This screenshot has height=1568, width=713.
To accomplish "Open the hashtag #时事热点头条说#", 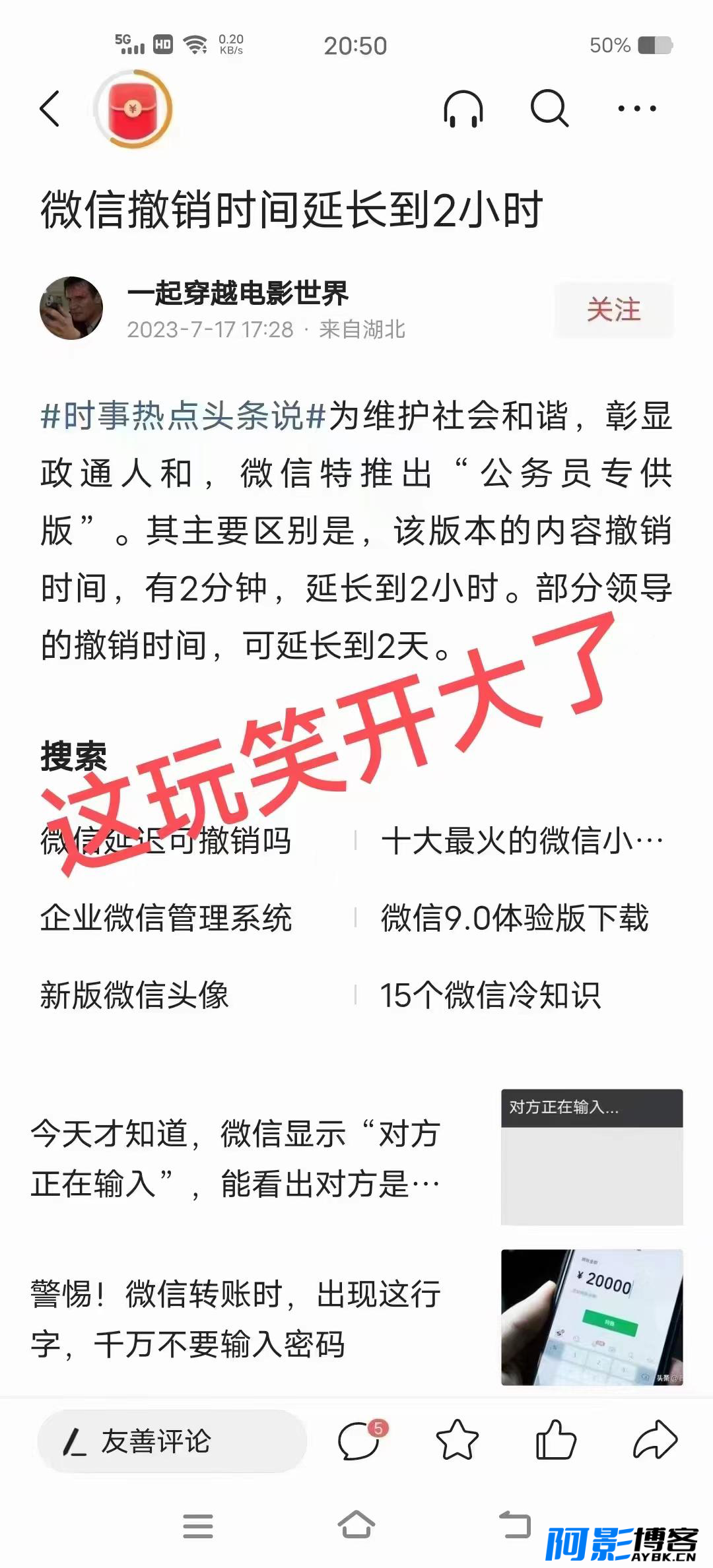I will [184, 416].
